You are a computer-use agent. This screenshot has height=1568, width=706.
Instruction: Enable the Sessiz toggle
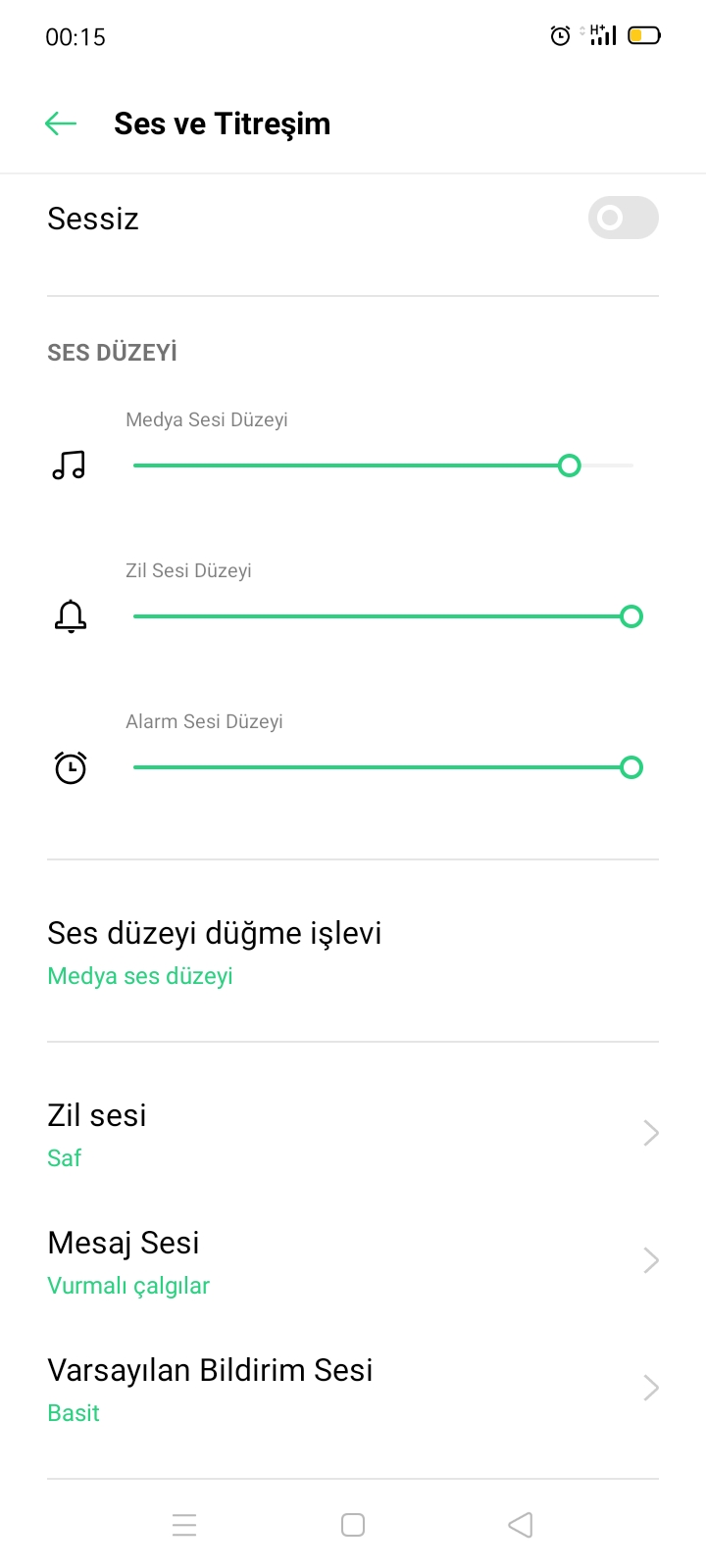(623, 218)
